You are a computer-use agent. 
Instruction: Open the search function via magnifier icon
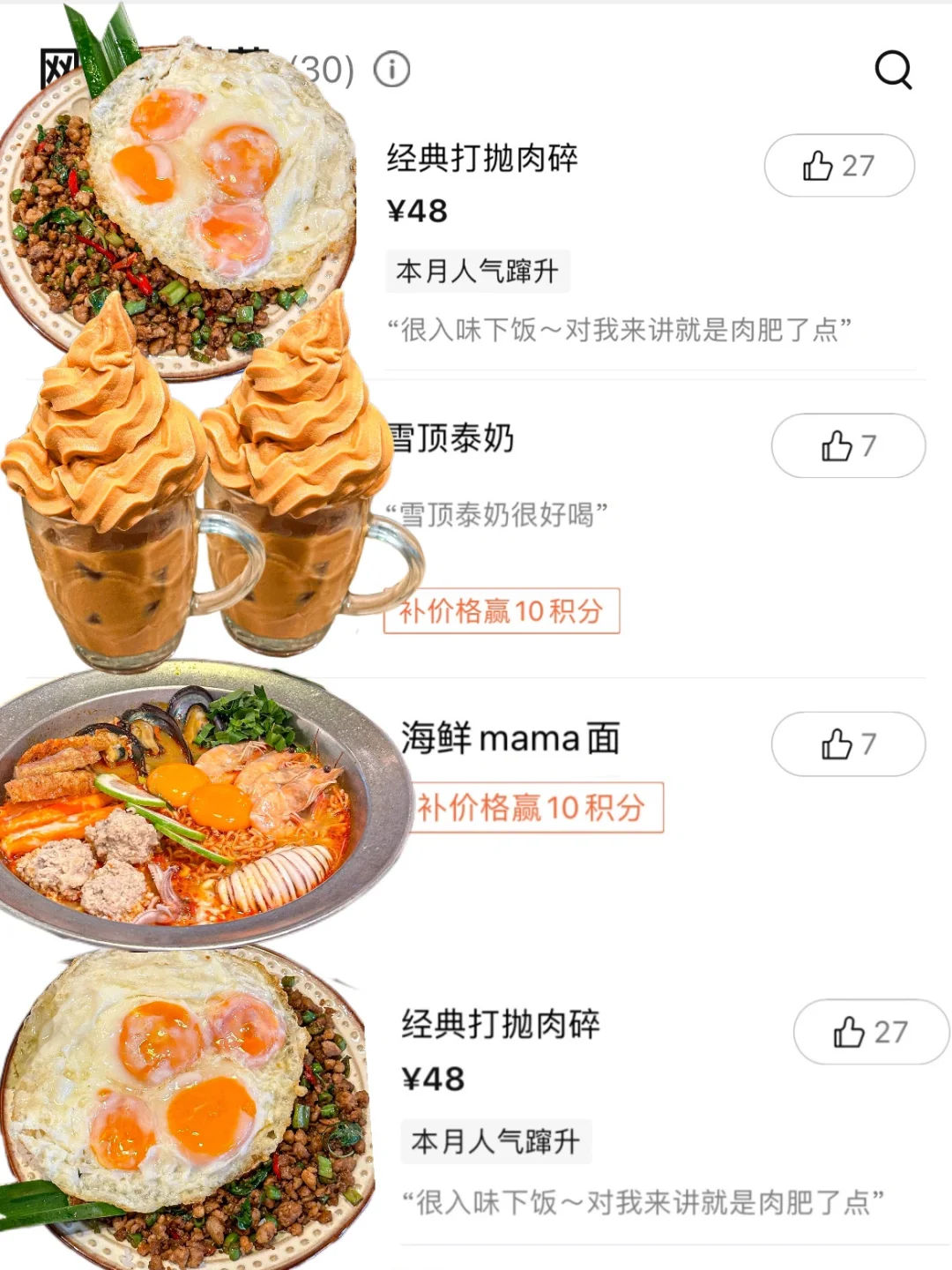pyautogui.click(x=894, y=71)
